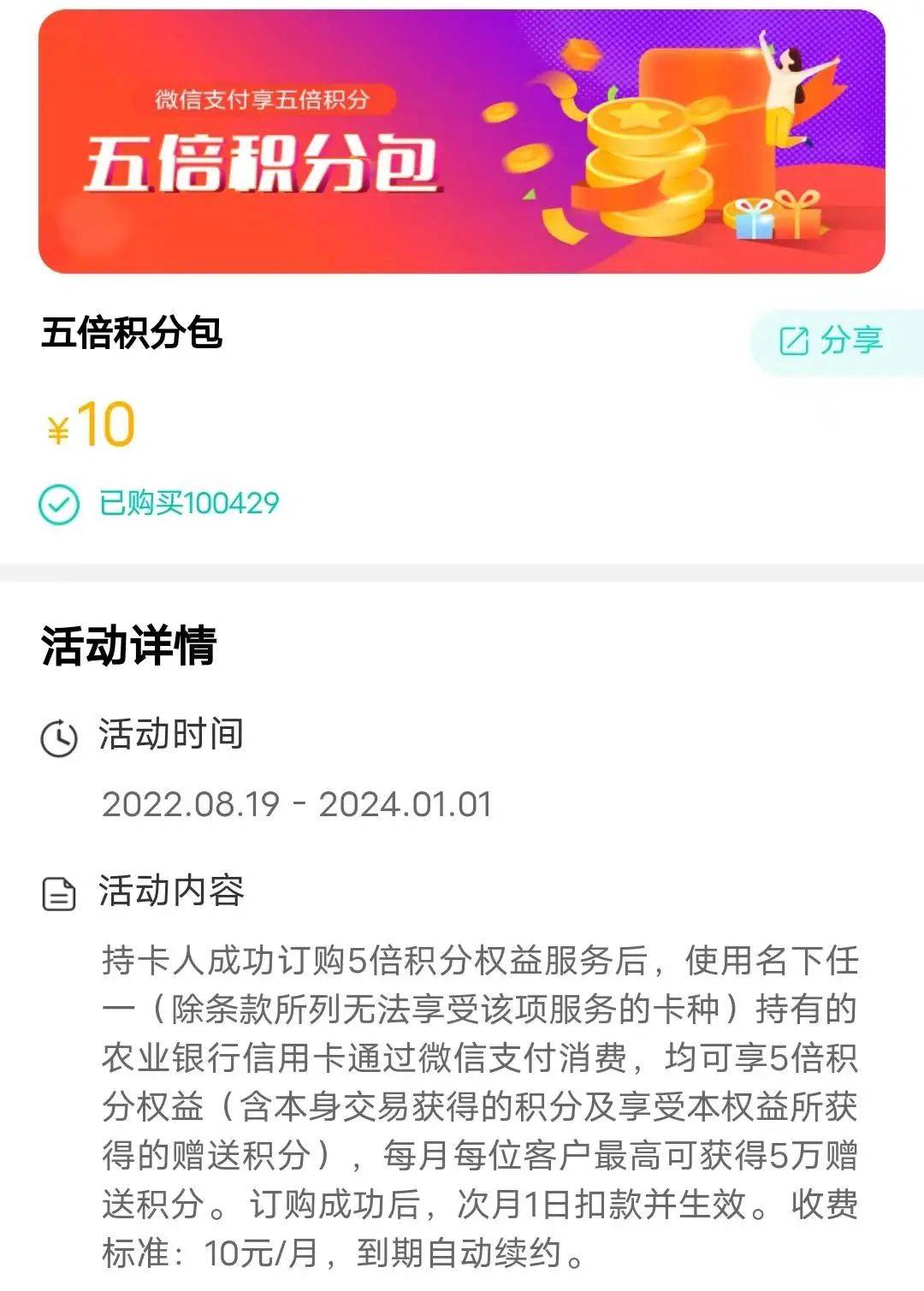Viewport: 924px width, 1291px height.
Task: Share the 五倍积分包 offer via 分享
Action: pos(832,341)
